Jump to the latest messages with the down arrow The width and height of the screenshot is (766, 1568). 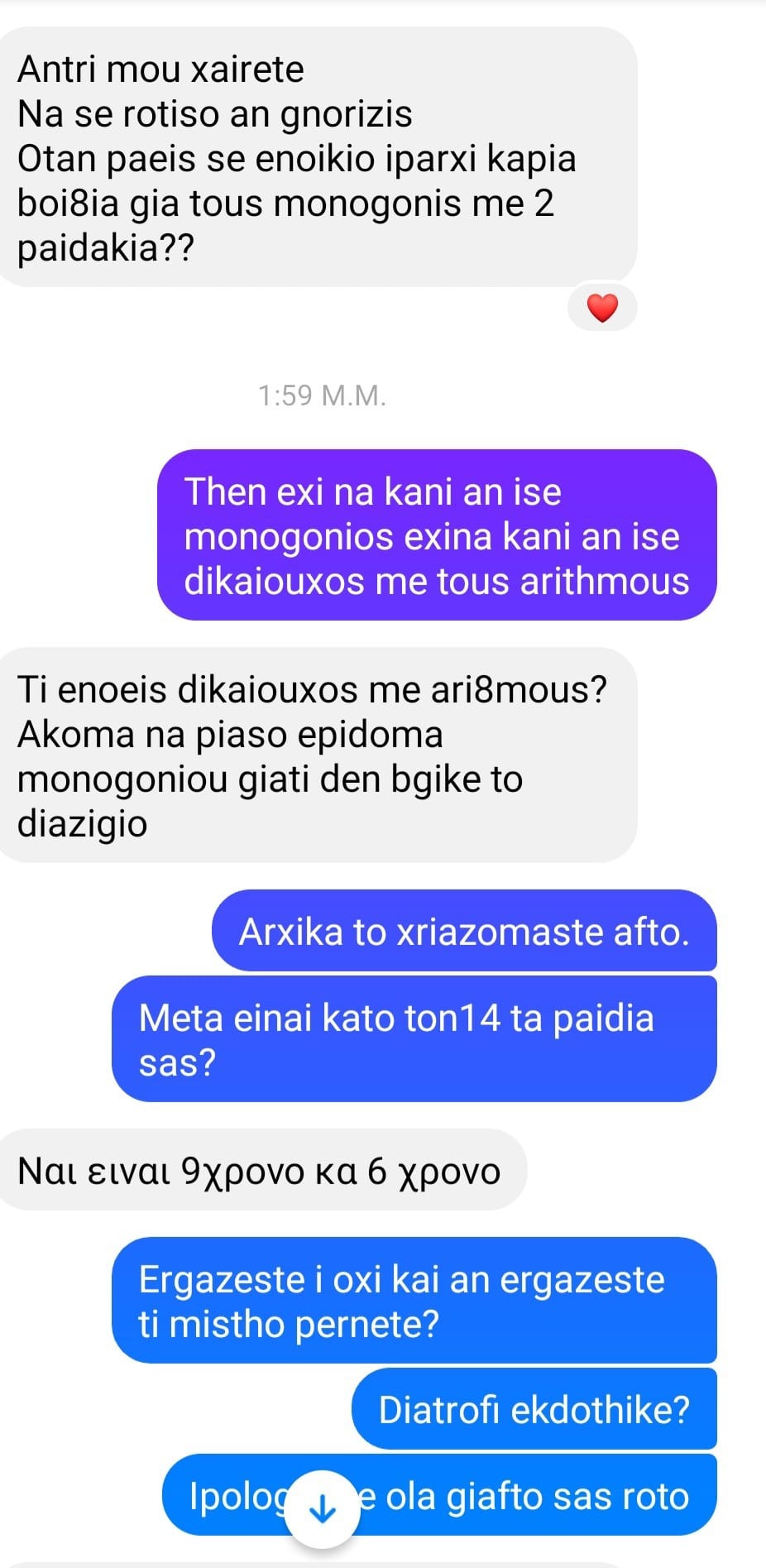coord(322,1510)
